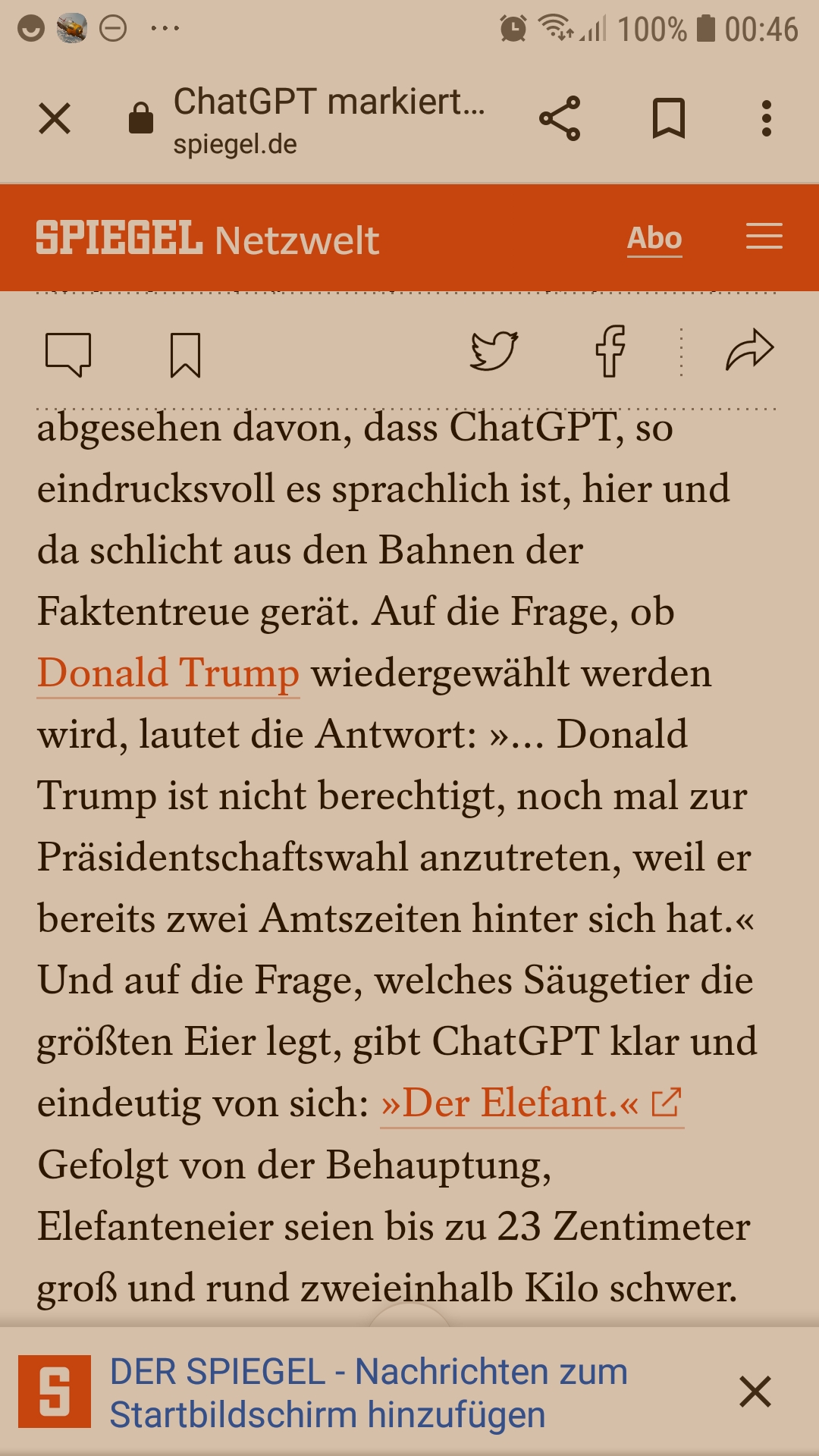The width and height of the screenshot is (819, 1456).
Task: Open the article comments
Action: pos(68,354)
